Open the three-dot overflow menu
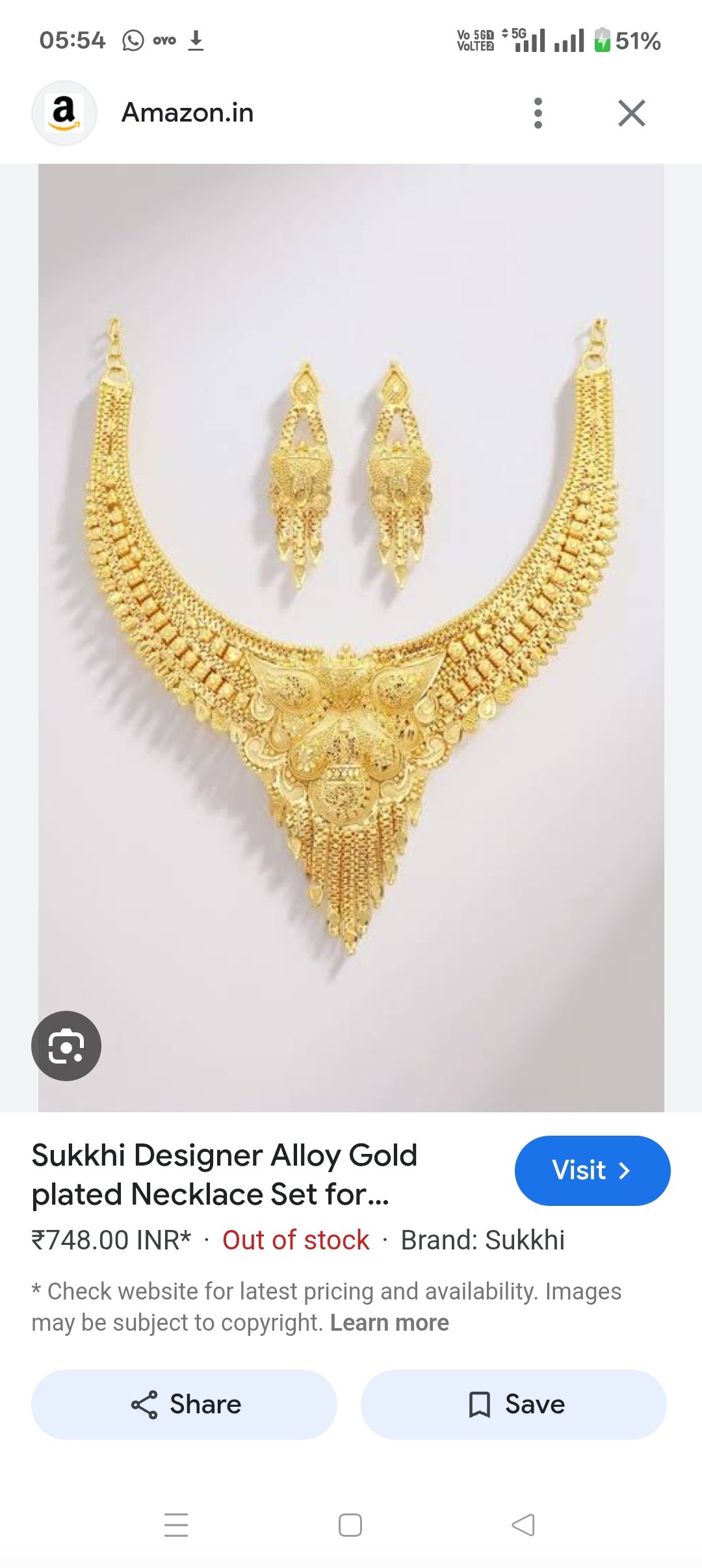 coord(538,113)
